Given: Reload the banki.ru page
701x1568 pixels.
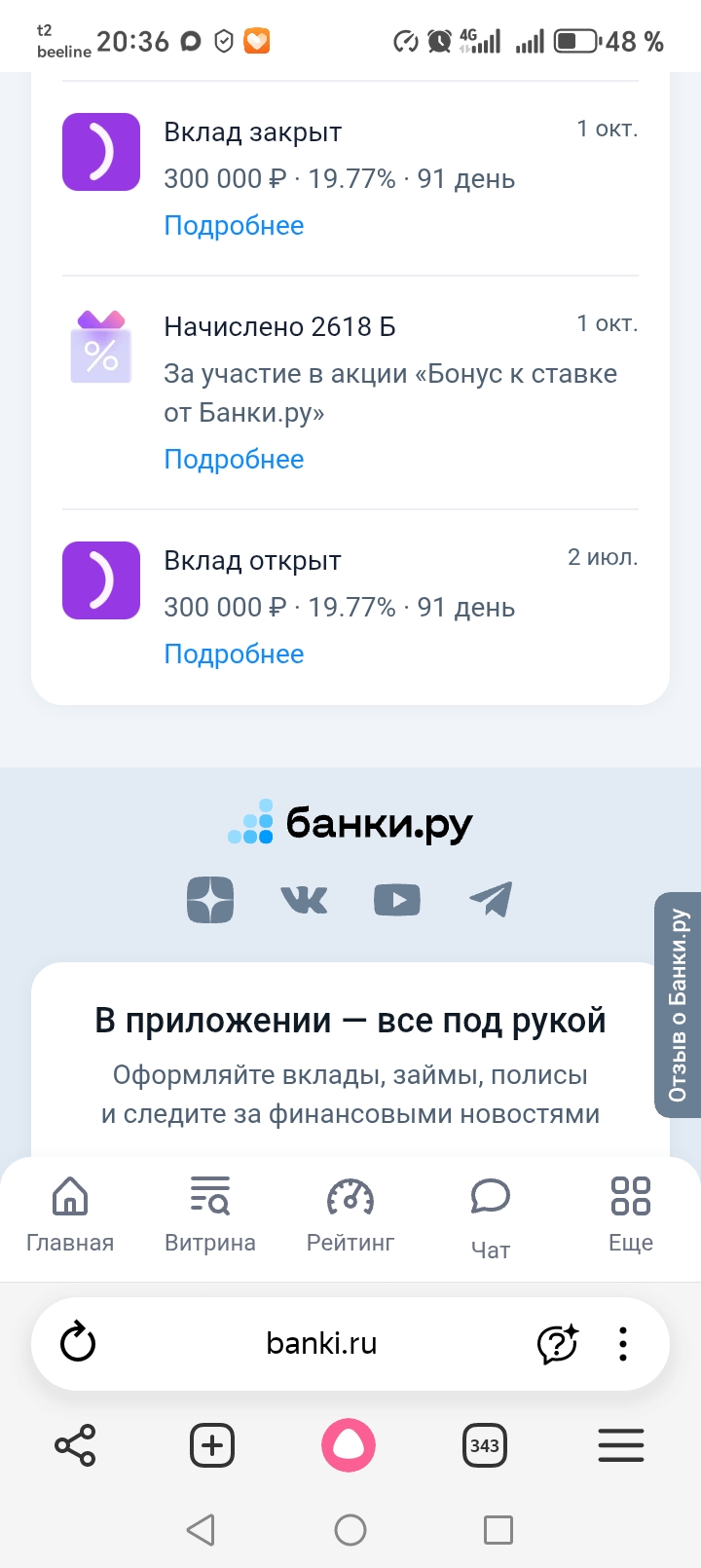Looking at the screenshot, I should tap(78, 1344).
